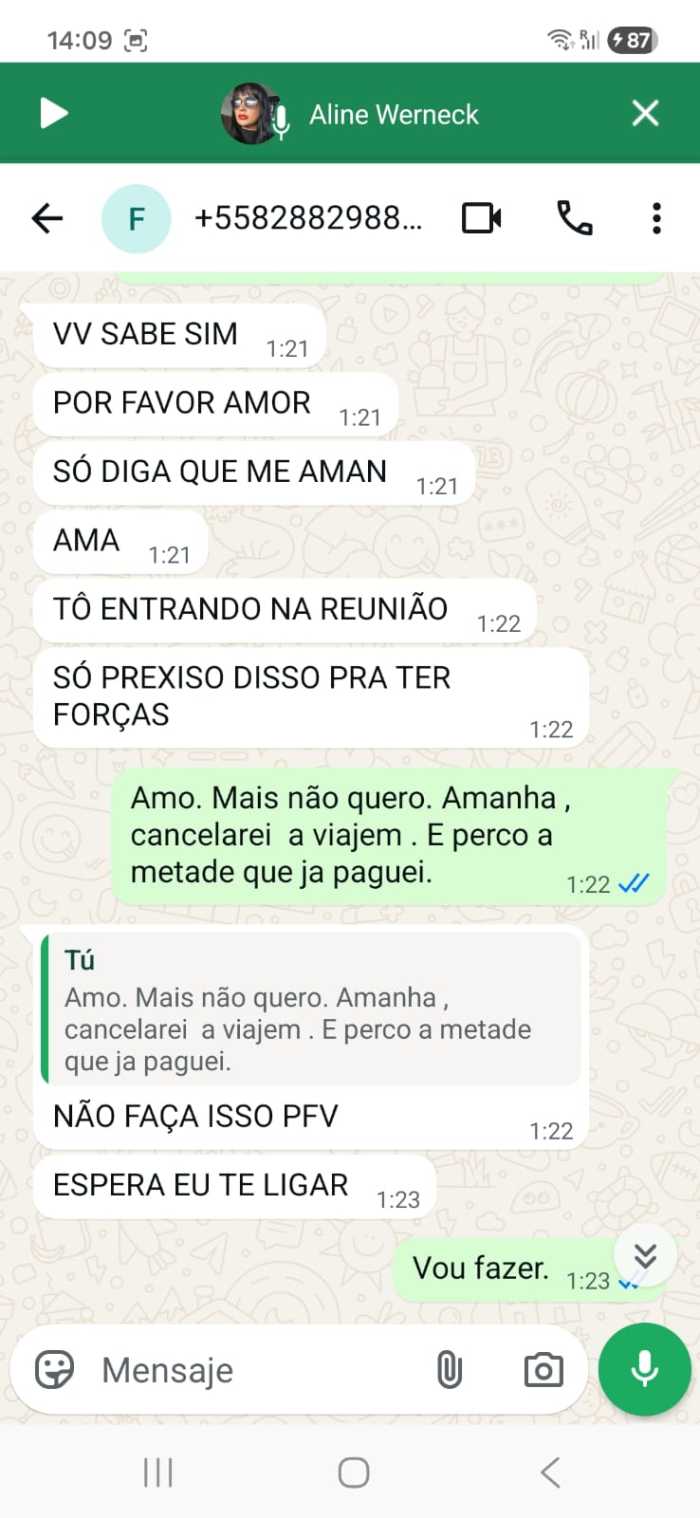700x1518 pixels.
Task: Open the emoji and sticker picker
Action: [55, 1370]
